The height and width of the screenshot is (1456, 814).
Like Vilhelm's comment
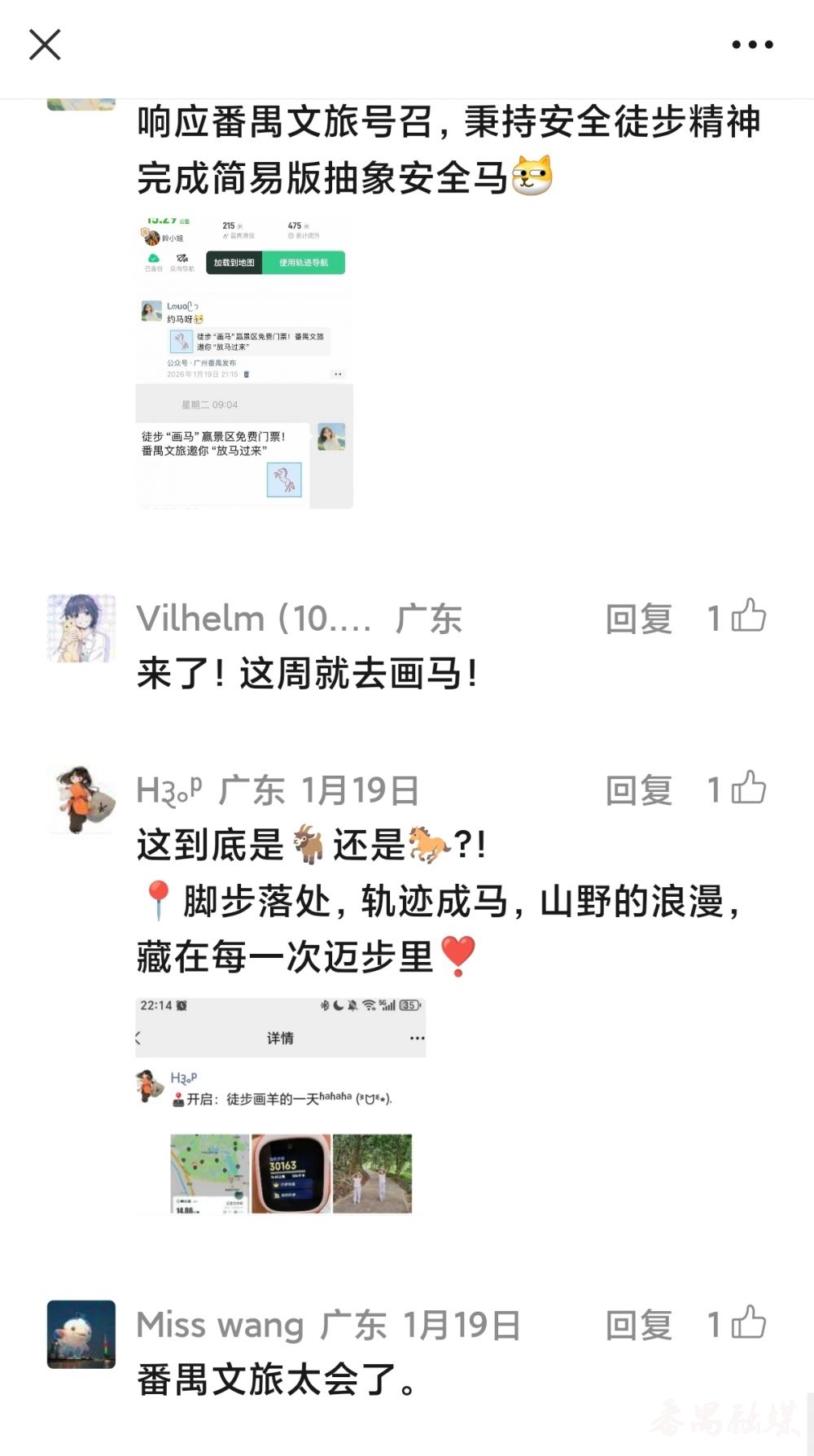[x=748, y=616]
